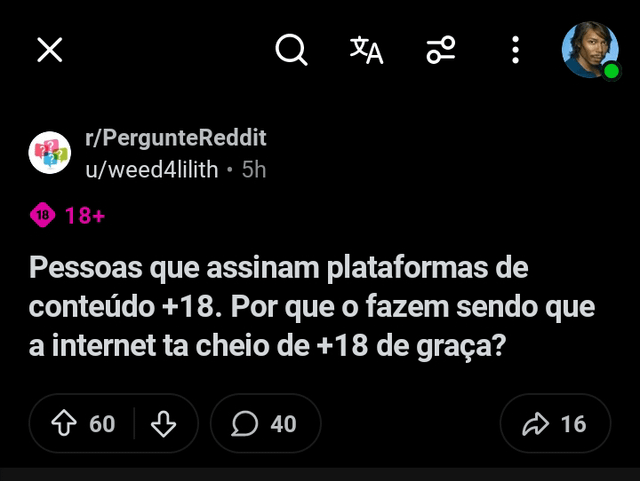Upvote the post about +18 platforms

[x=66, y=424]
